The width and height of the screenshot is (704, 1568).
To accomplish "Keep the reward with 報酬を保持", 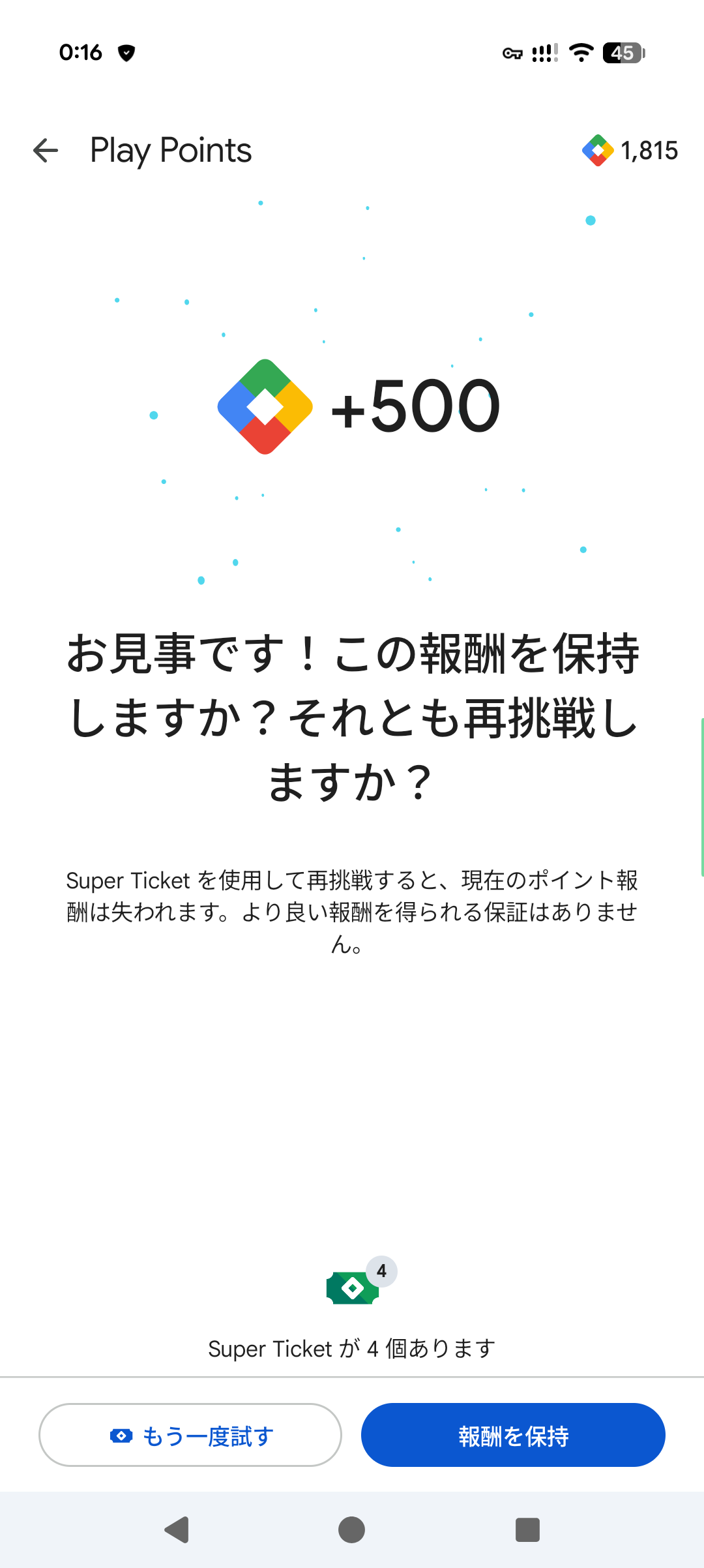I will [513, 1435].
